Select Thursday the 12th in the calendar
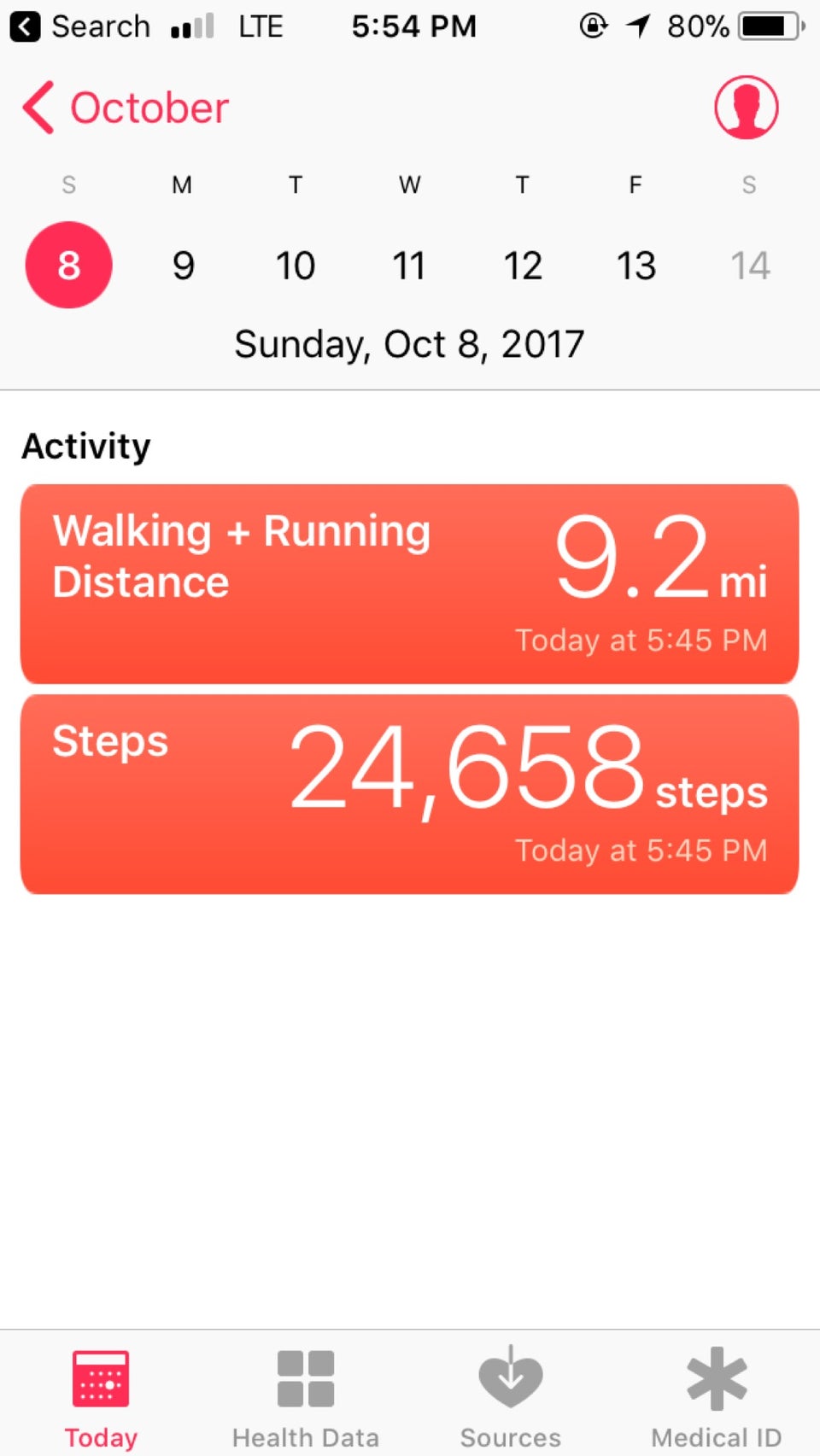The width and height of the screenshot is (820, 1456). tap(523, 266)
